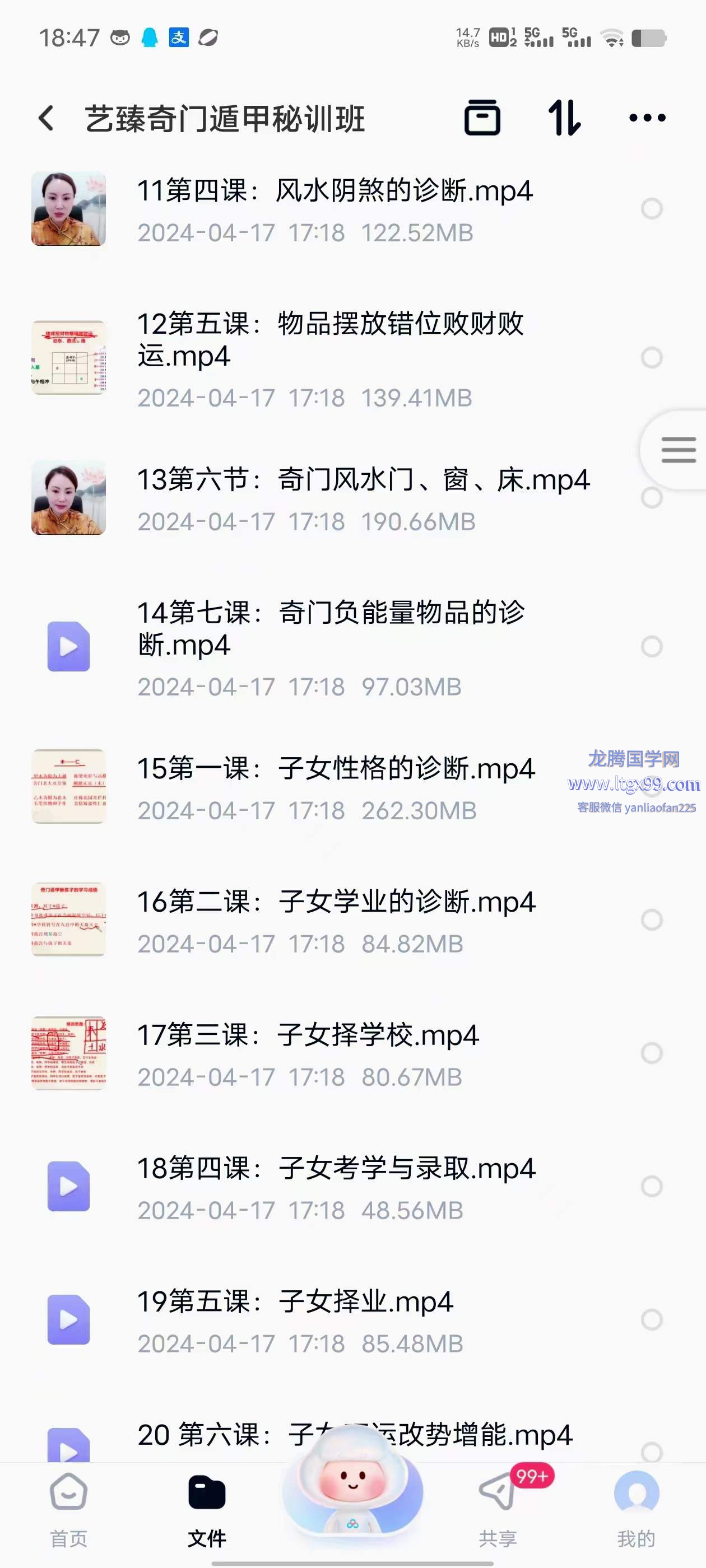The height and width of the screenshot is (1568, 706).
Task: Open video 13第六节：奇门风水门、窗、床.mp4
Action: [x=363, y=480]
